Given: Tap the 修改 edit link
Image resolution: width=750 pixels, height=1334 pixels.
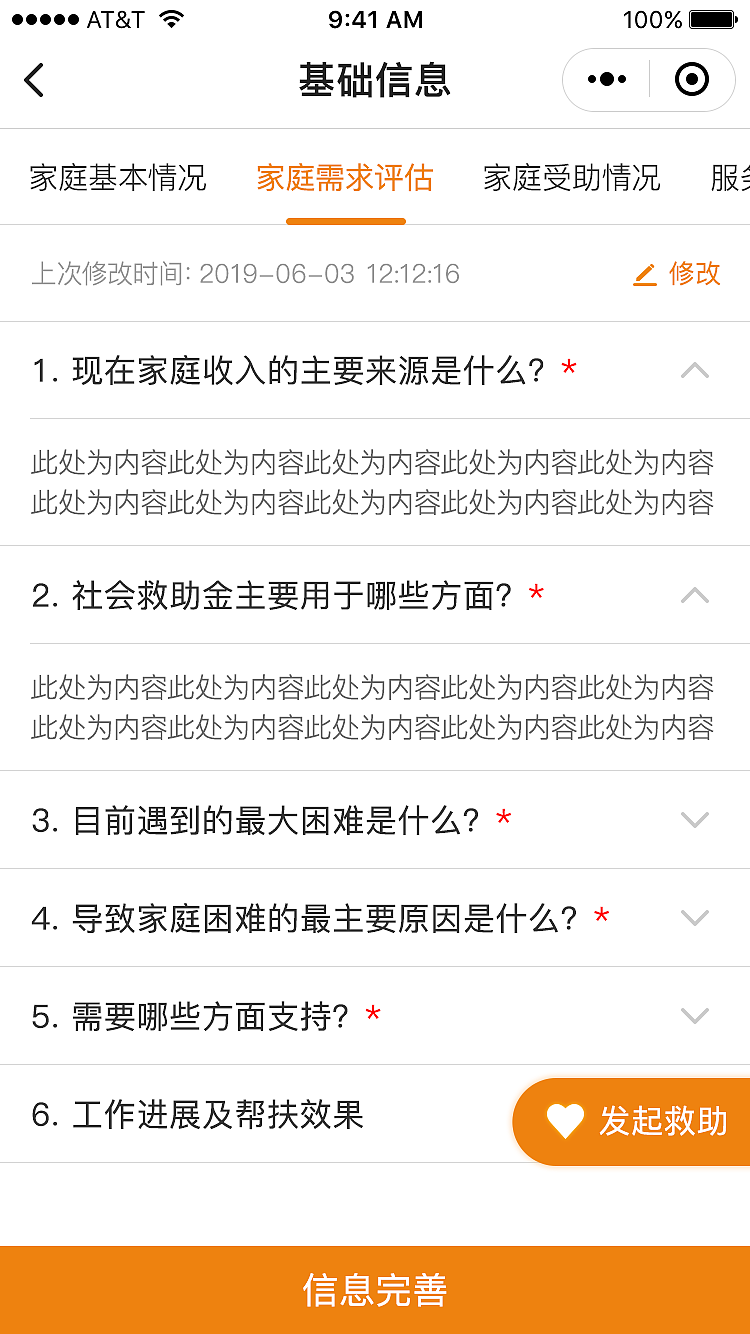Looking at the screenshot, I should point(694,273).
